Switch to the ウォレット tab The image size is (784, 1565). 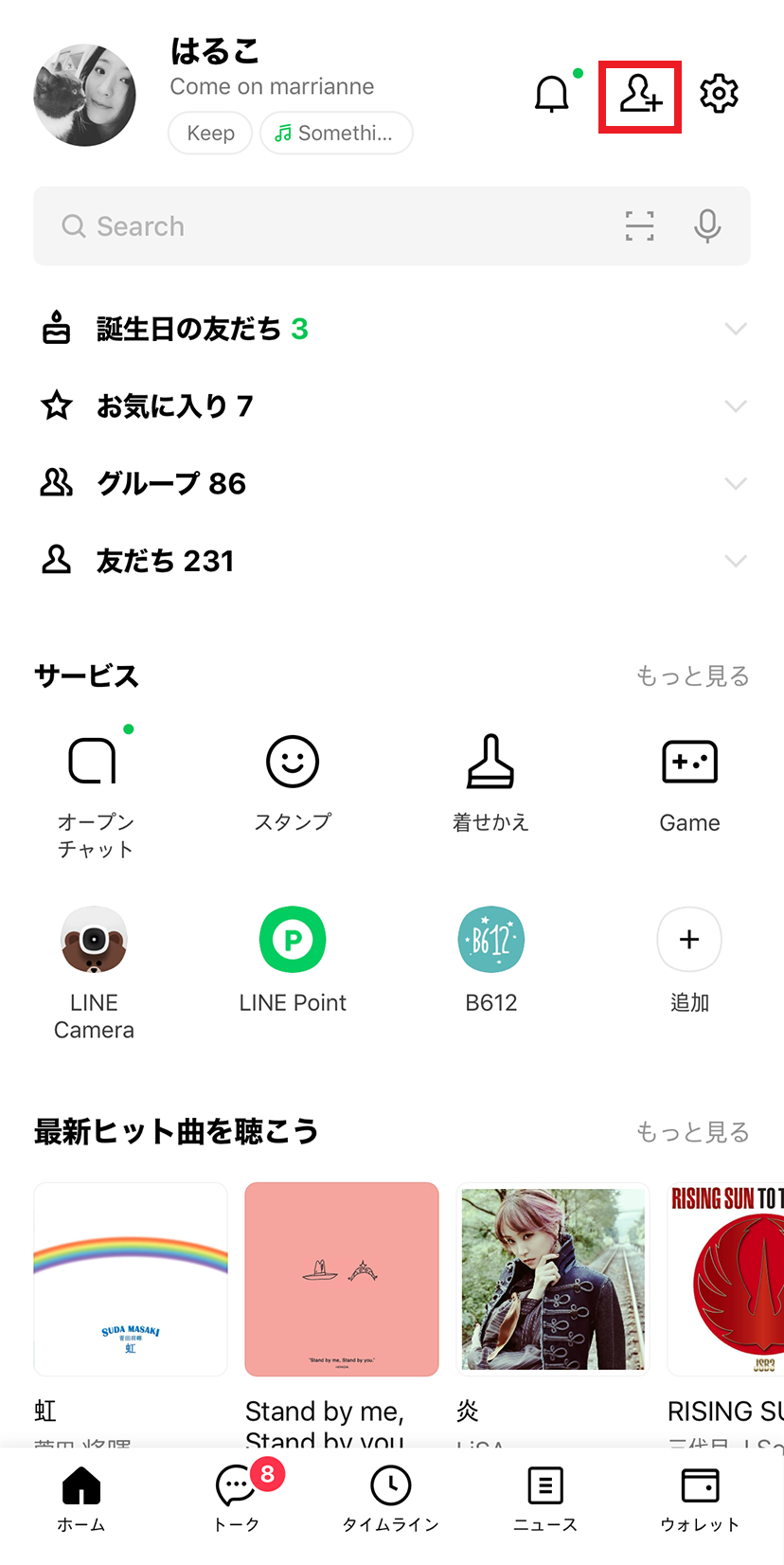coord(700,1496)
